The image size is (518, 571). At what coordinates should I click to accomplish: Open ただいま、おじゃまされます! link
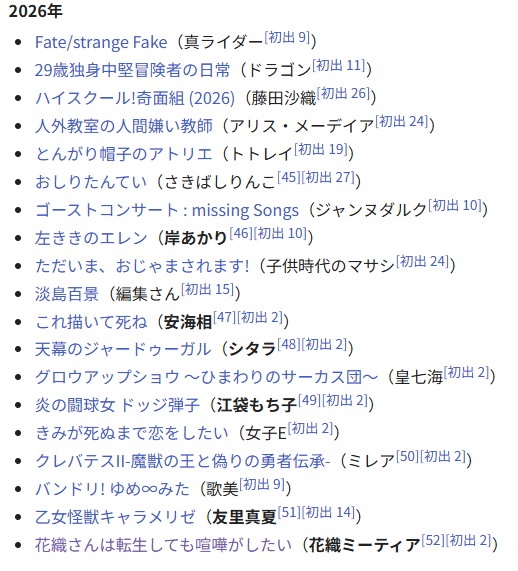pyautogui.click(x=142, y=266)
